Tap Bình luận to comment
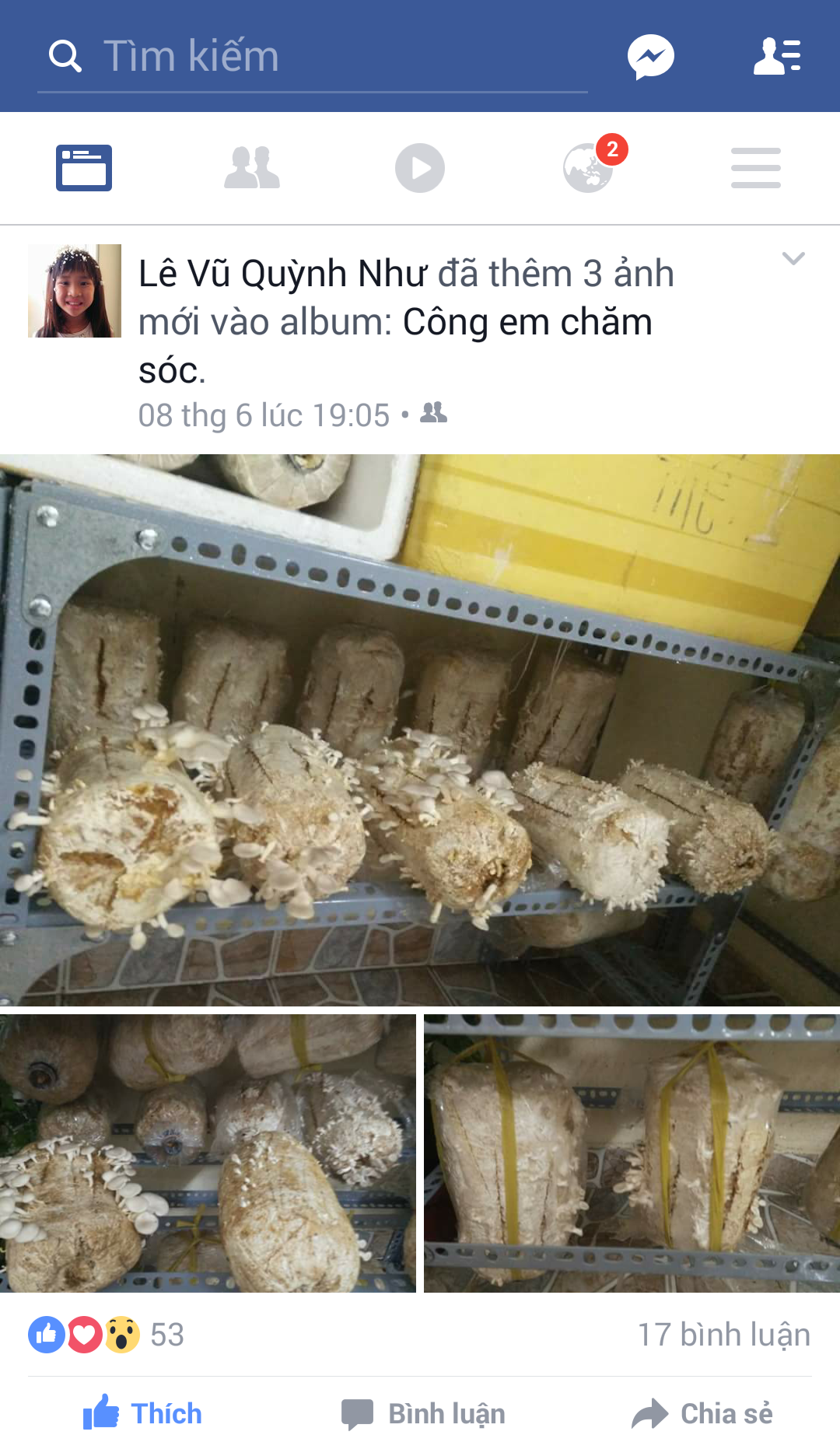The image size is (840, 1435). 424,1413
